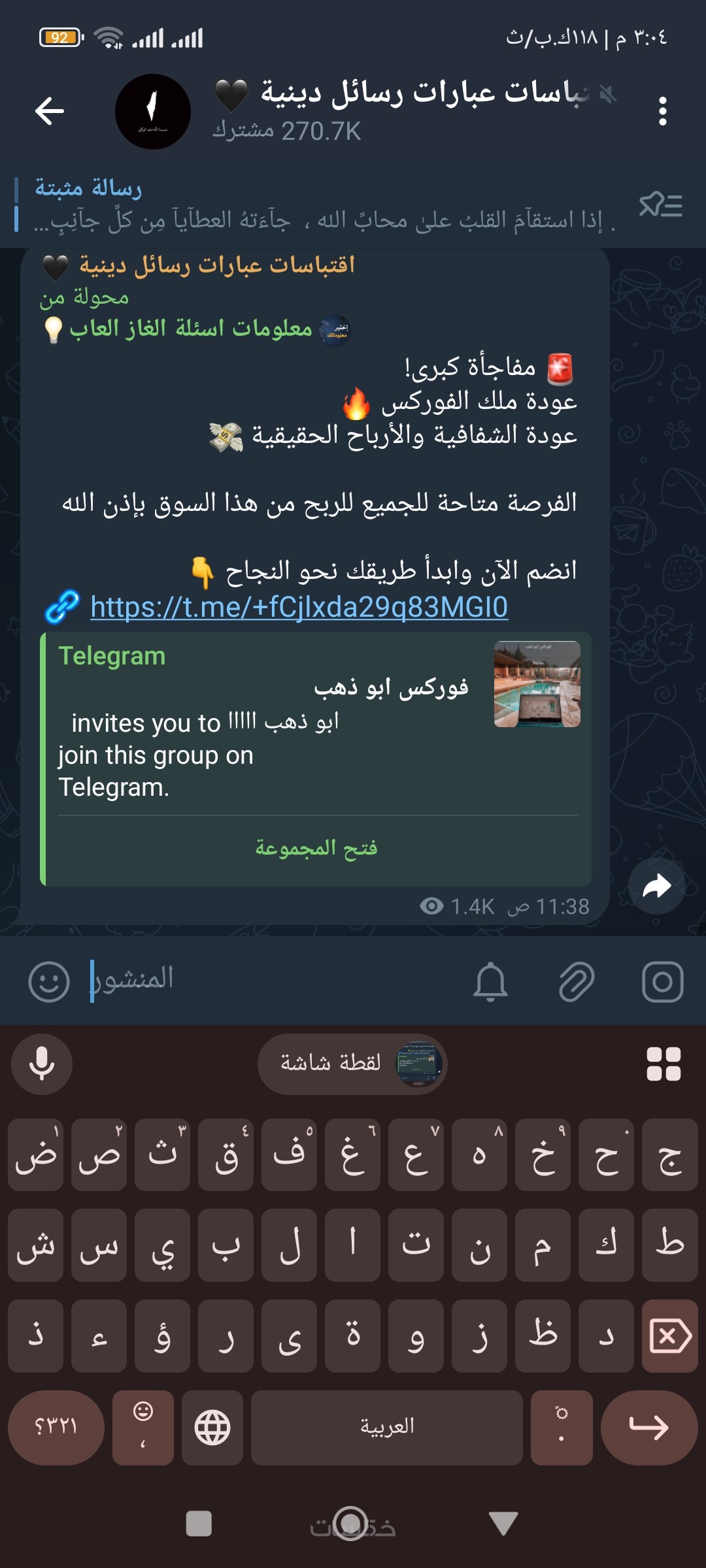Forward this message with the share arrow
The width and height of the screenshot is (706, 1568).
656,886
